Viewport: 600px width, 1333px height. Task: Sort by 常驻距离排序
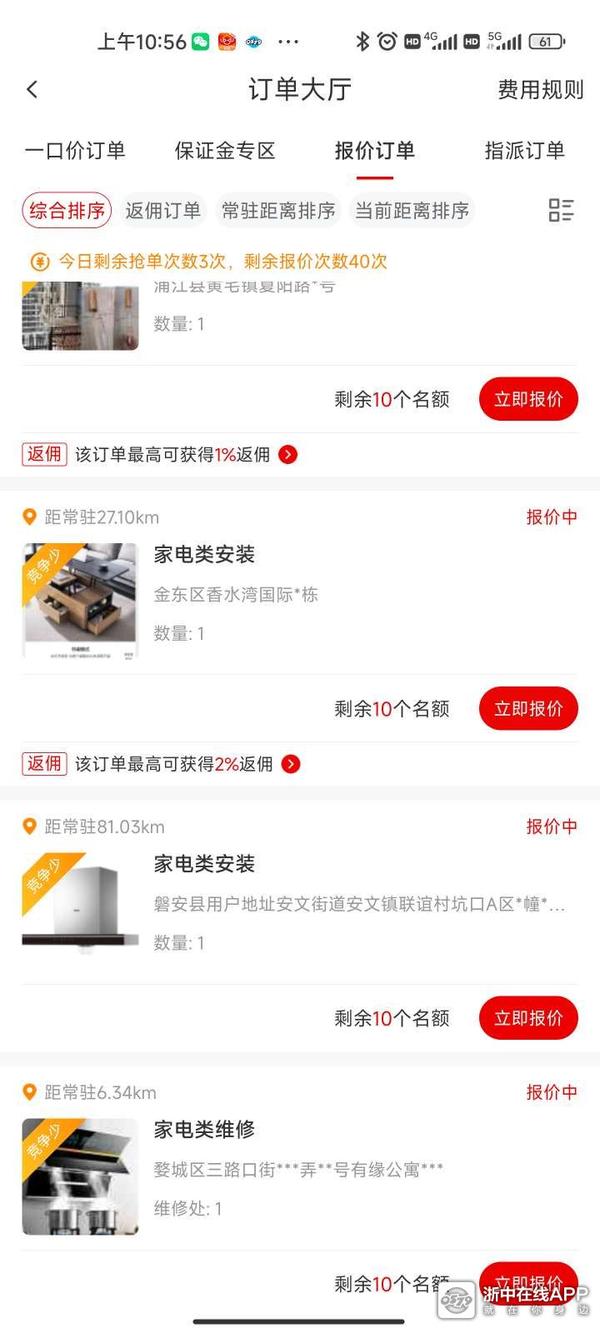coord(279,211)
